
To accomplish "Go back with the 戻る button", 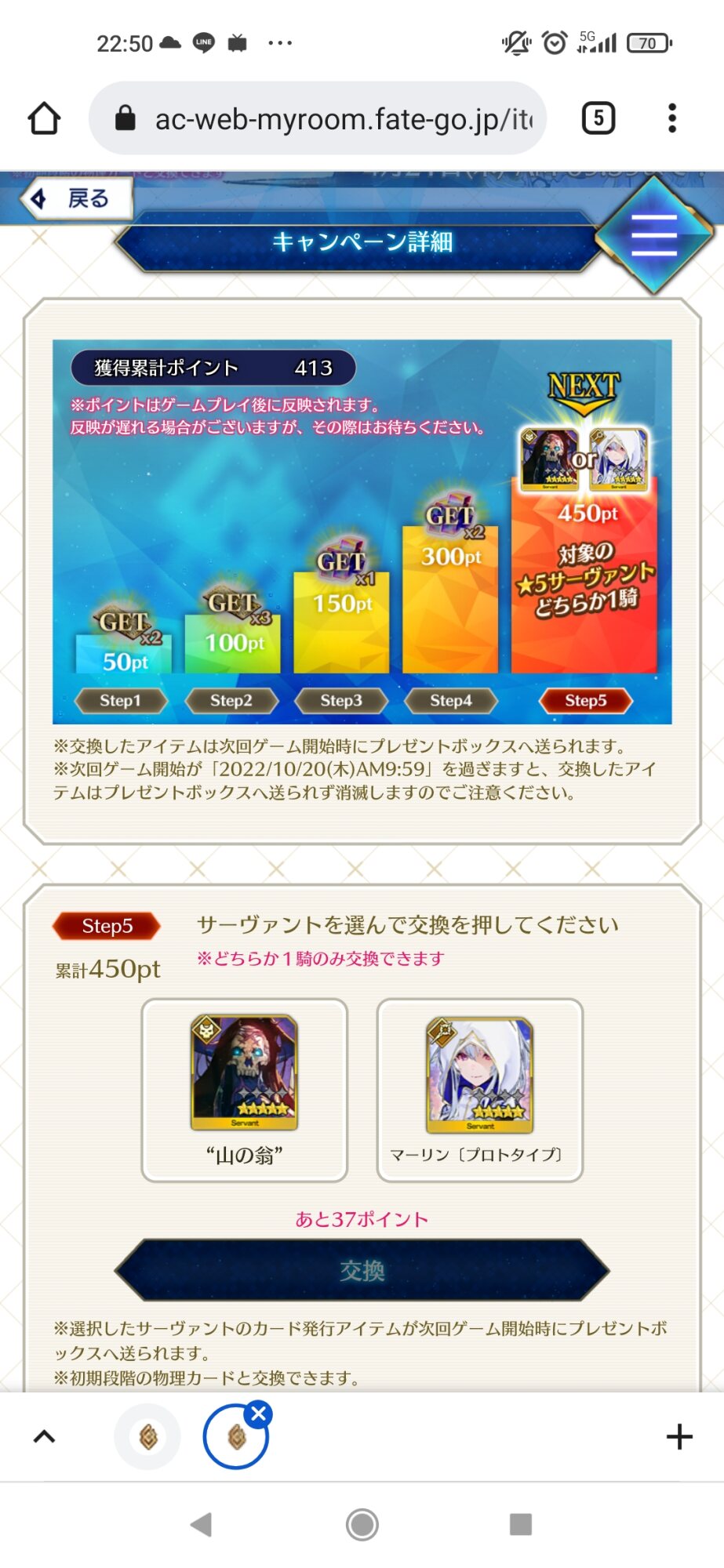I will pyautogui.click(x=75, y=198).
